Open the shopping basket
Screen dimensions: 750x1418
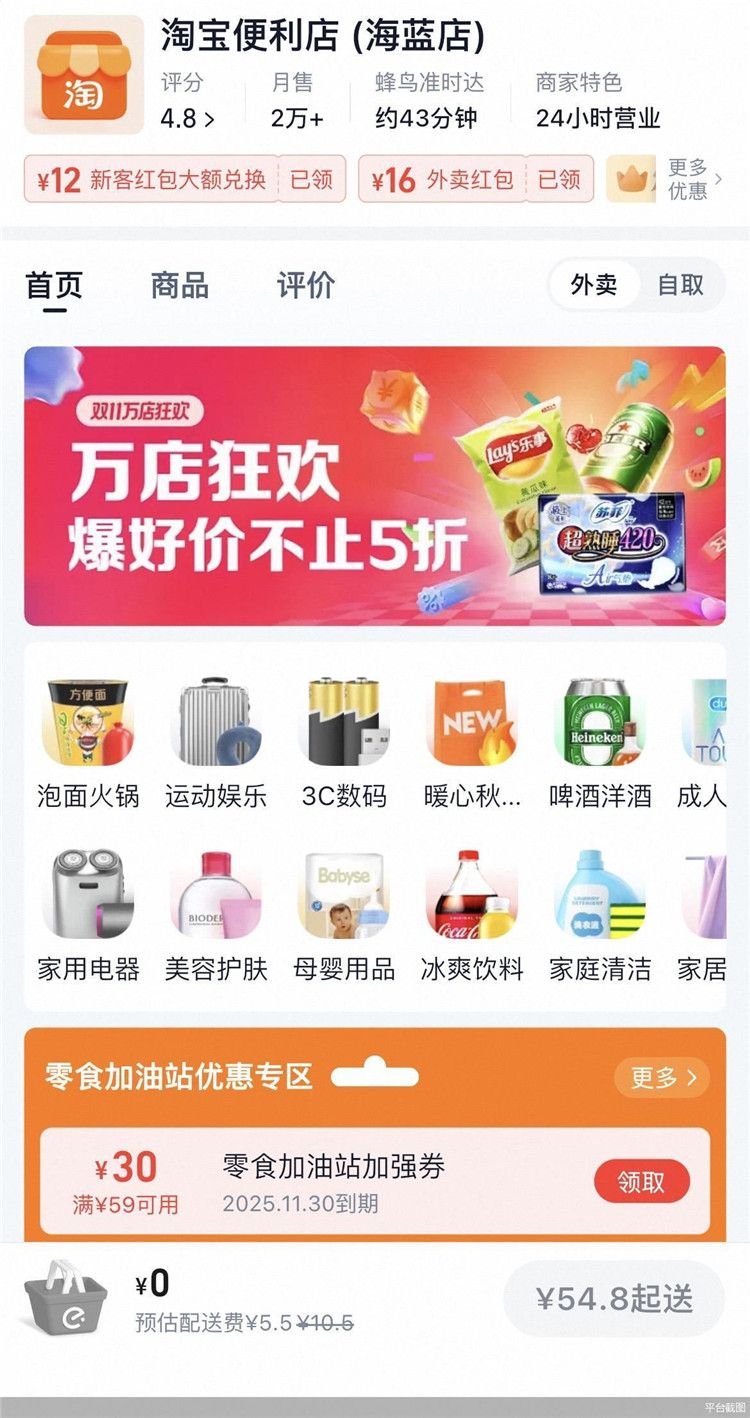point(66,1299)
